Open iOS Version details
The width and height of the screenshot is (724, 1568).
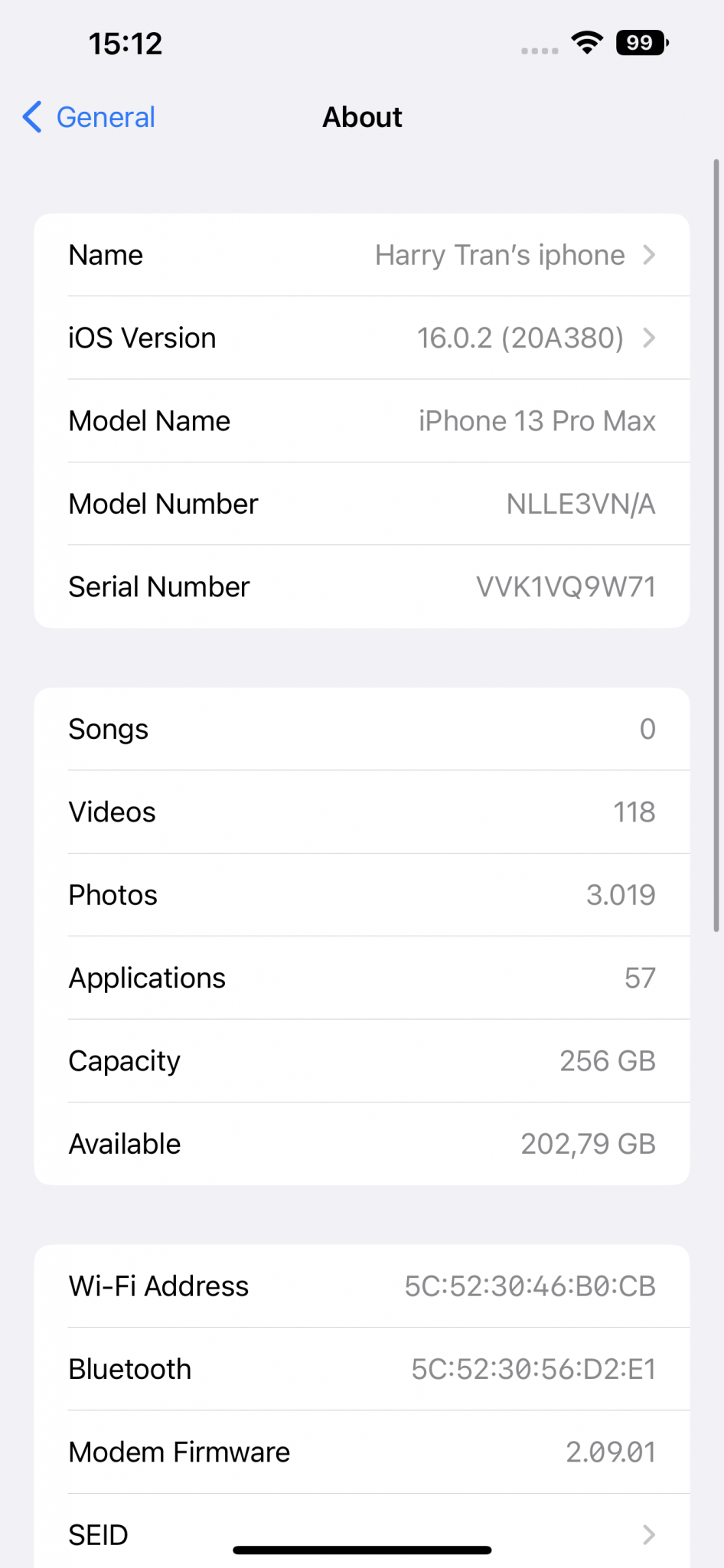(361, 338)
